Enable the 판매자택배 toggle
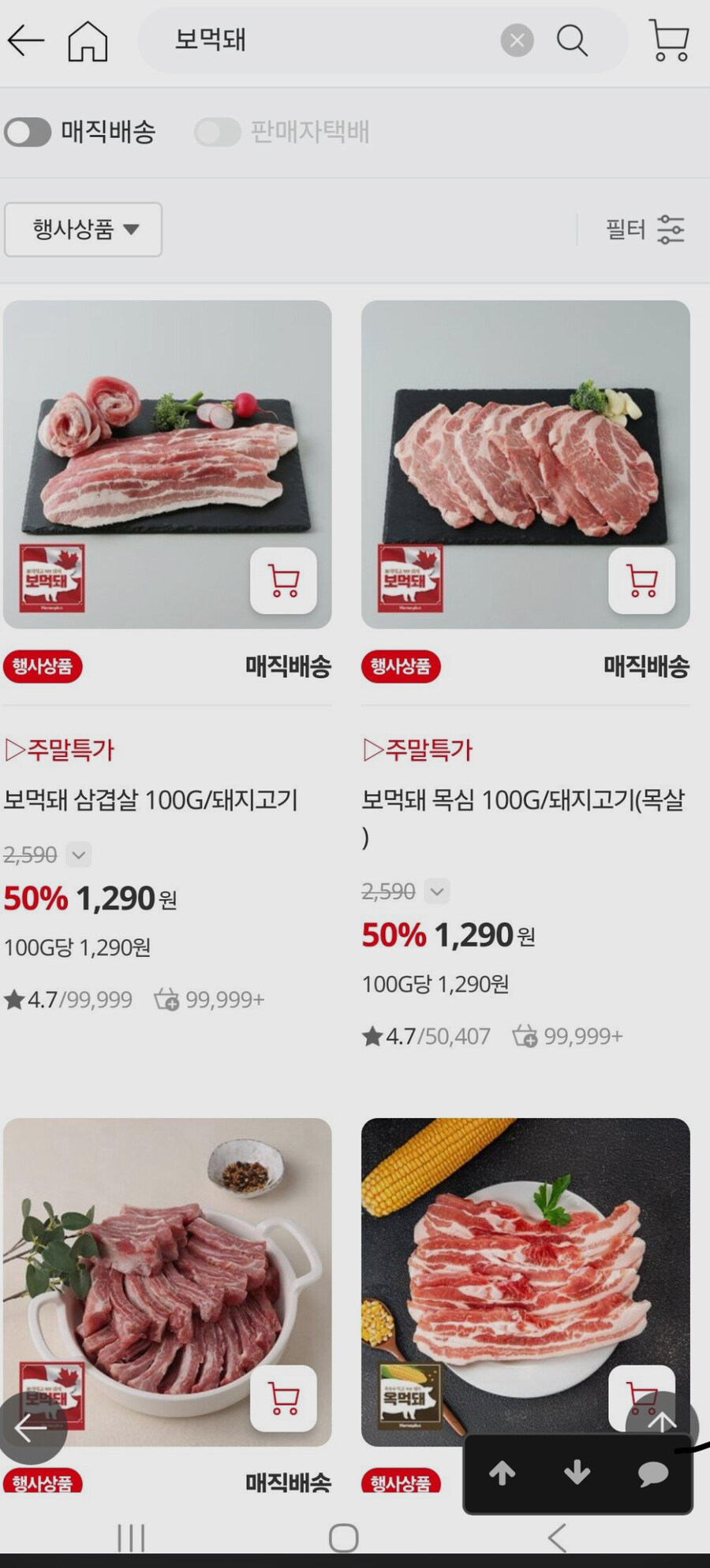Screen dimensions: 710x1568 [x=218, y=132]
